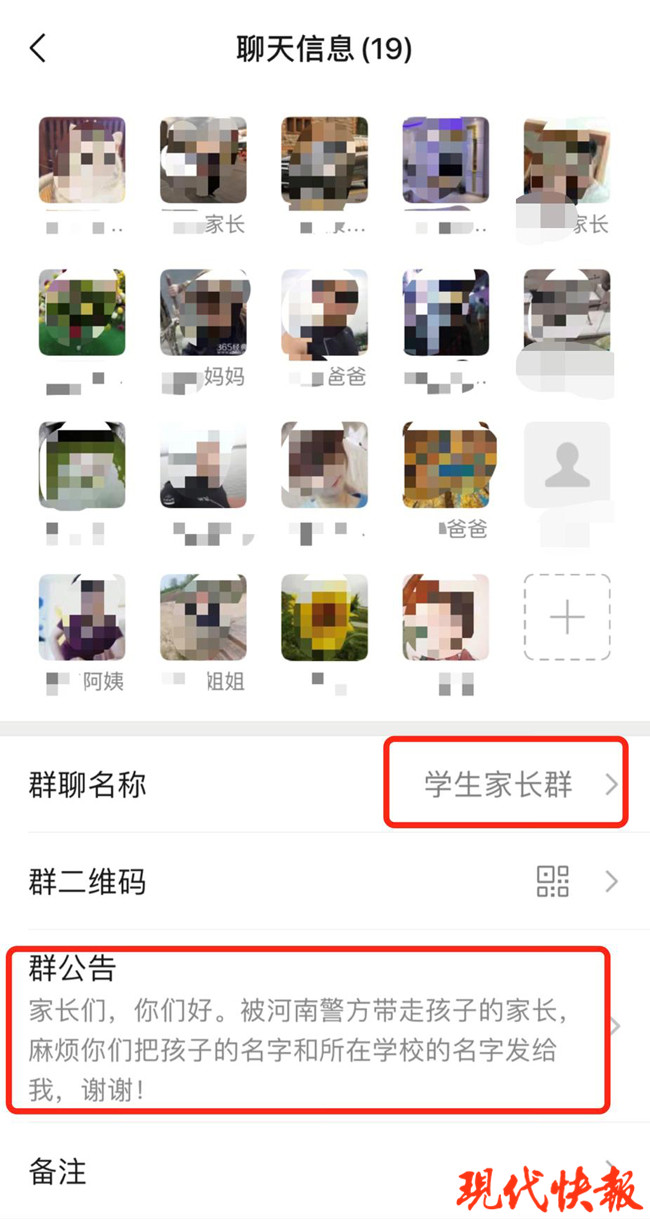View profile of member named 姐姐
Viewport: 650px width, 1219px height.
pos(203,617)
